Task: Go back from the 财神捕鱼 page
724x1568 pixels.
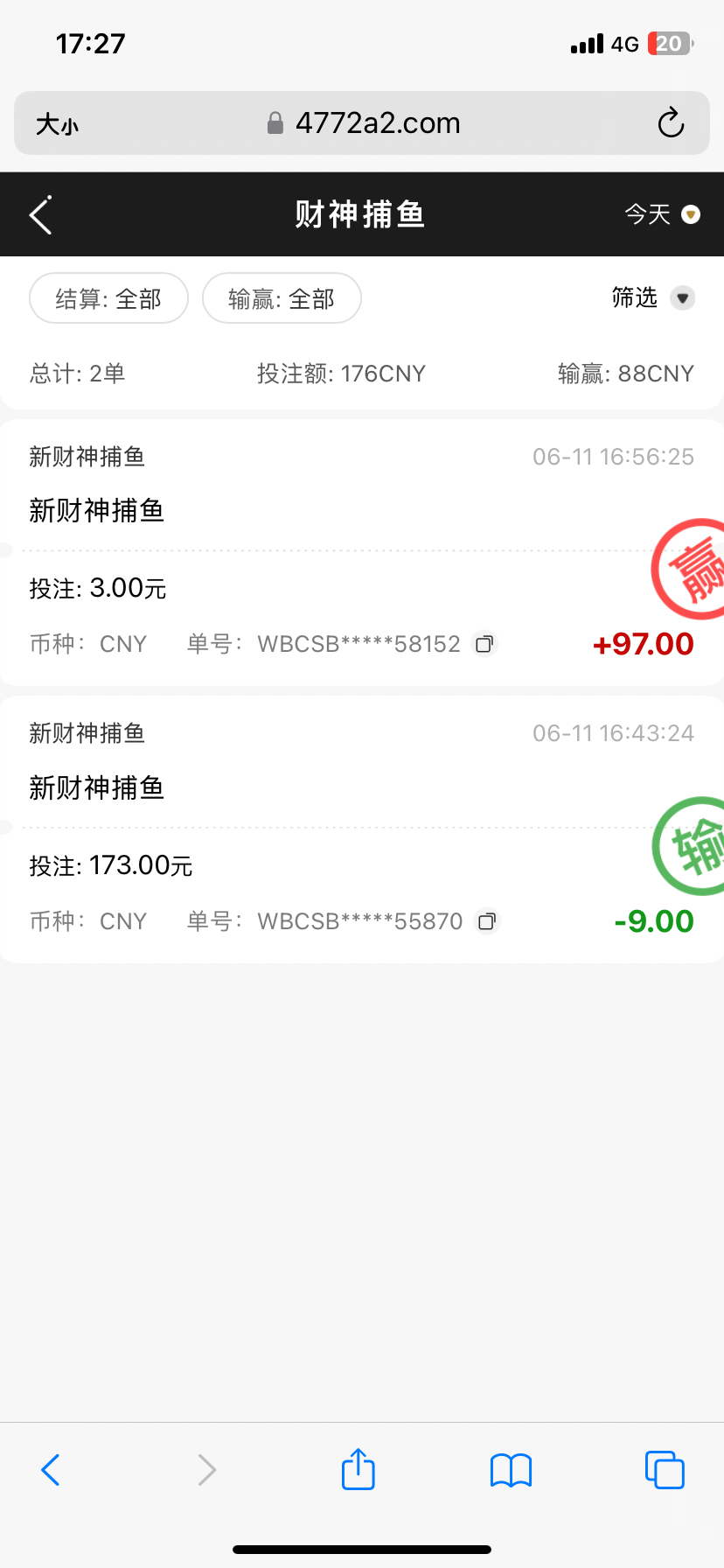Action: (41, 215)
